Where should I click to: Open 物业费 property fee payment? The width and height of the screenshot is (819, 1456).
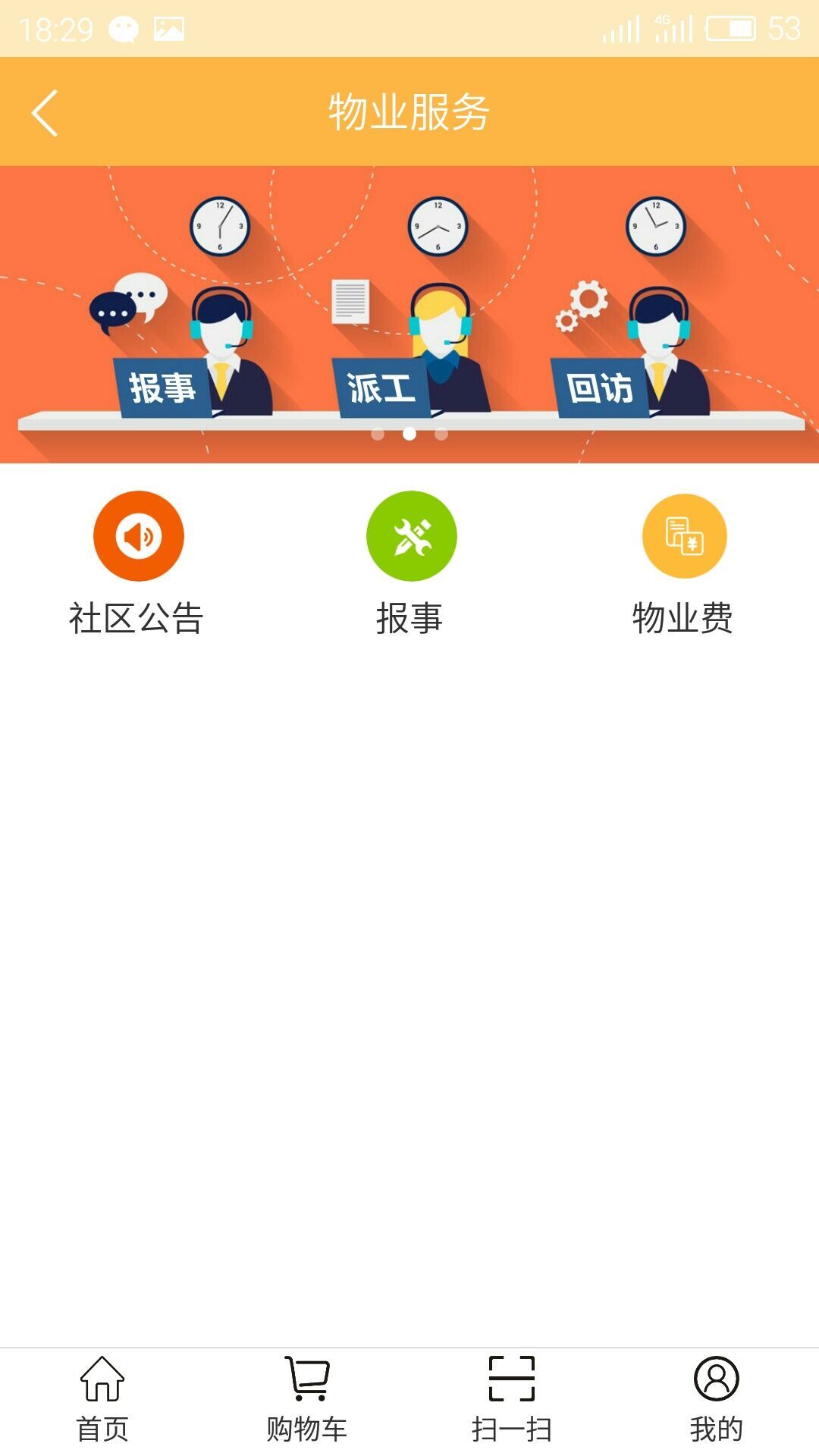(x=683, y=563)
